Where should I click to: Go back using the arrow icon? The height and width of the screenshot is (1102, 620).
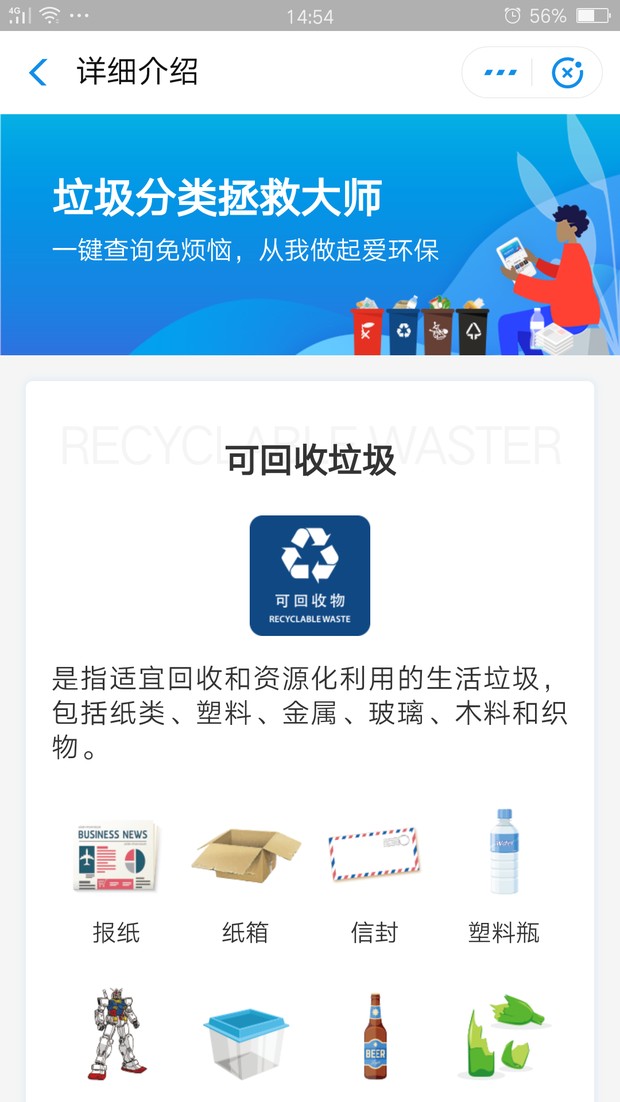38,72
